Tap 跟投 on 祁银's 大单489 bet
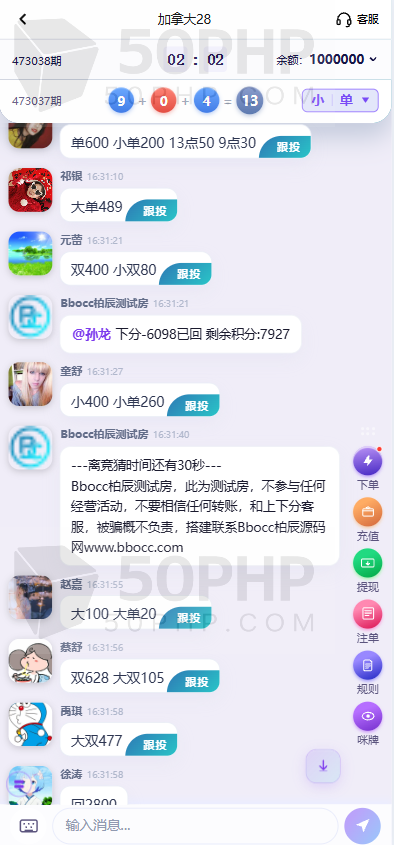The height and width of the screenshot is (845, 394). [x=154, y=211]
